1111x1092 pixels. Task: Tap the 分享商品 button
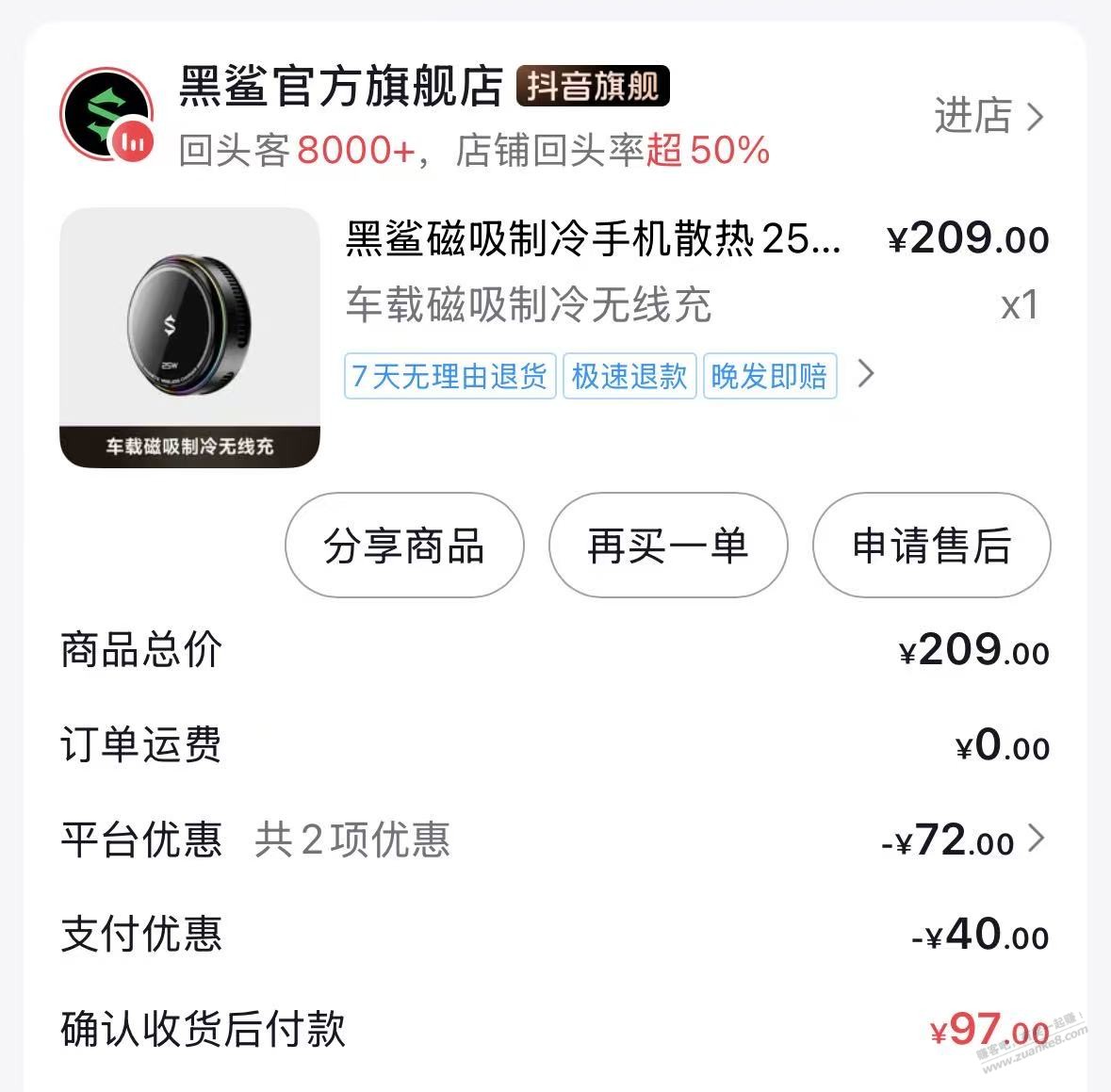pos(404,546)
